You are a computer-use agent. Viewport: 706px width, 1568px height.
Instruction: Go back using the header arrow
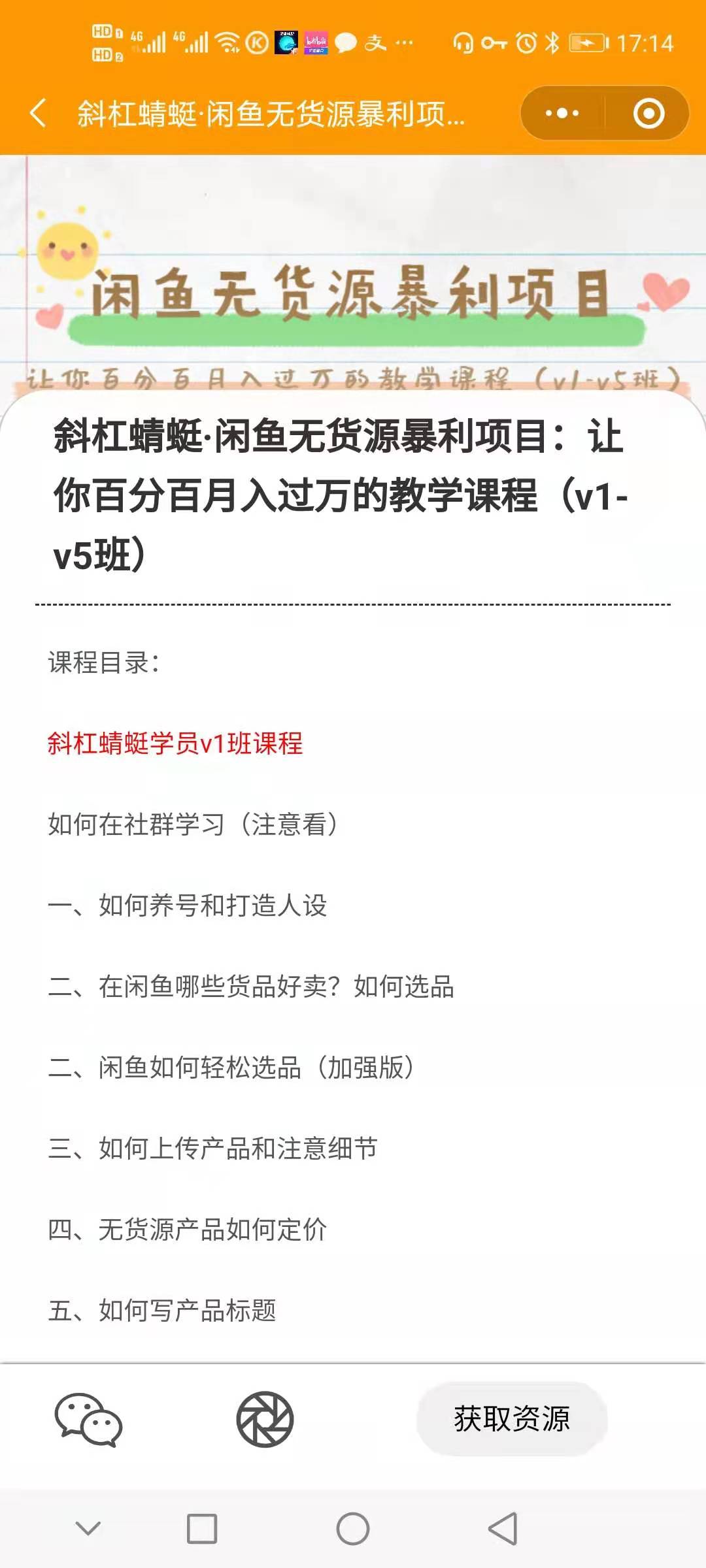point(38,113)
